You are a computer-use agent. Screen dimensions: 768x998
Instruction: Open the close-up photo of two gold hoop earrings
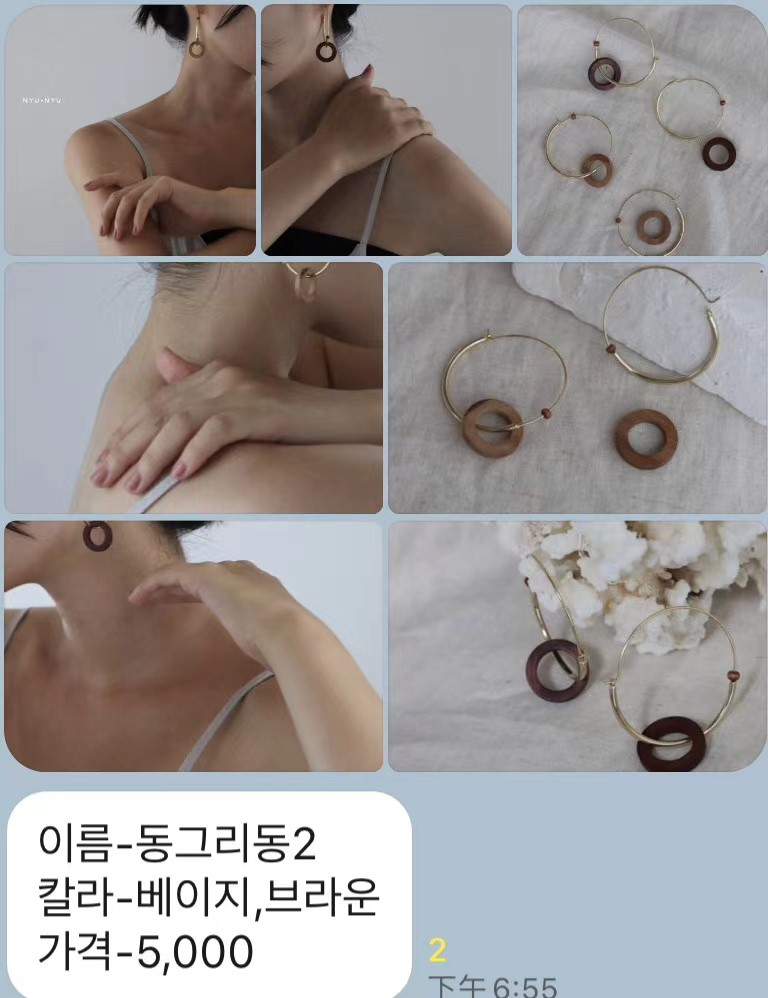tap(575, 390)
